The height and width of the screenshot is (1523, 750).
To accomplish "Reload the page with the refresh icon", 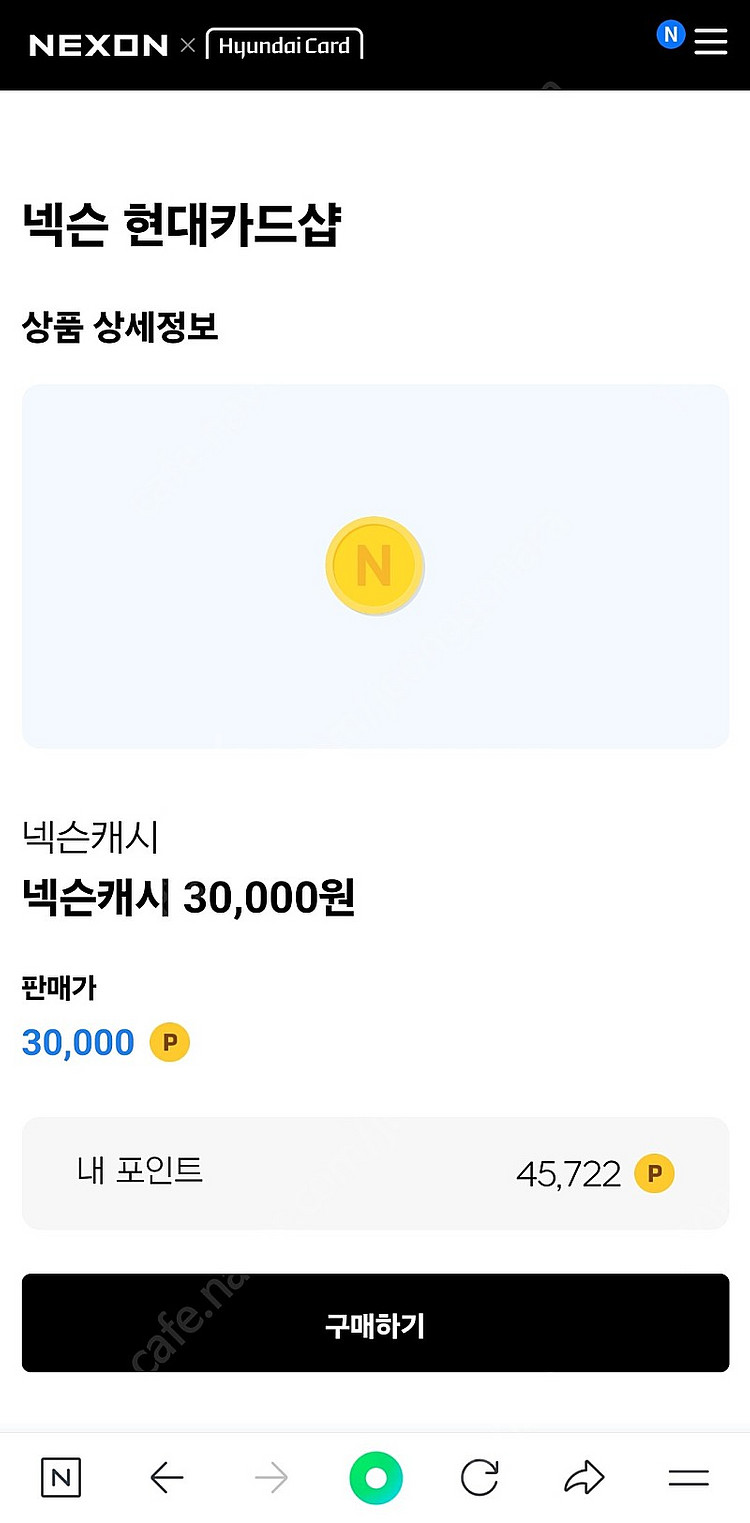I will pyautogui.click(x=479, y=1476).
